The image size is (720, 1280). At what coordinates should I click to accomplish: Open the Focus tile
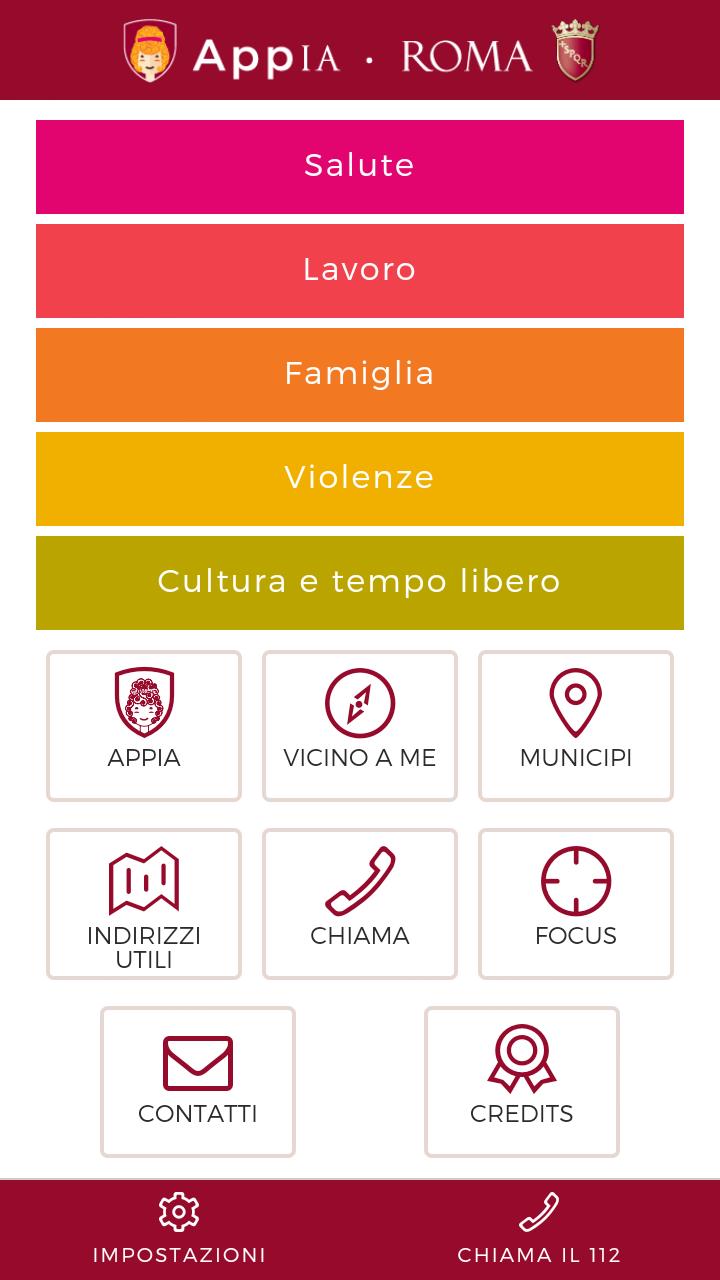(576, 904)
